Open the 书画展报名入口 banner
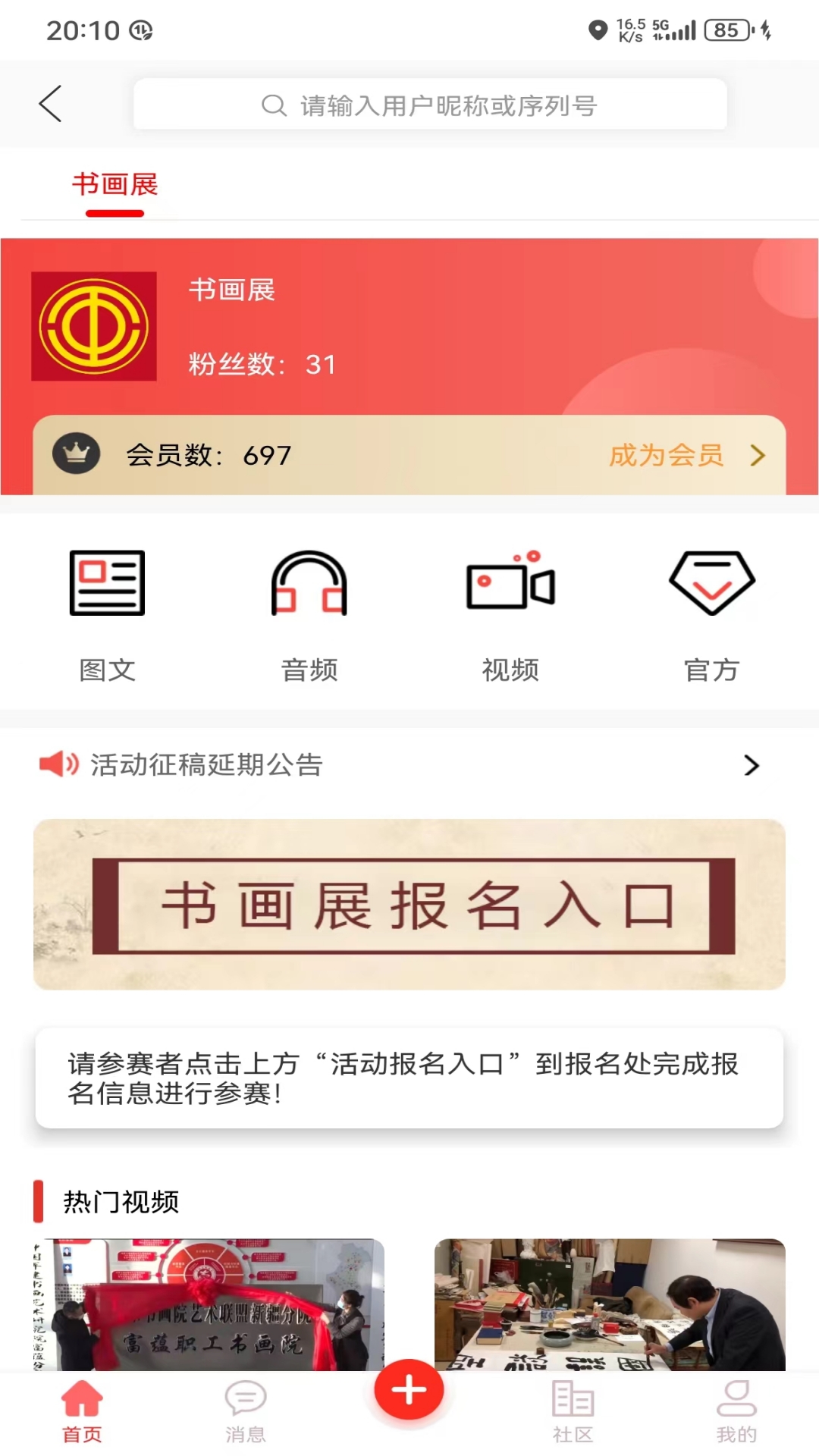This screenshot has height=1456, width=819. point(409,904)
